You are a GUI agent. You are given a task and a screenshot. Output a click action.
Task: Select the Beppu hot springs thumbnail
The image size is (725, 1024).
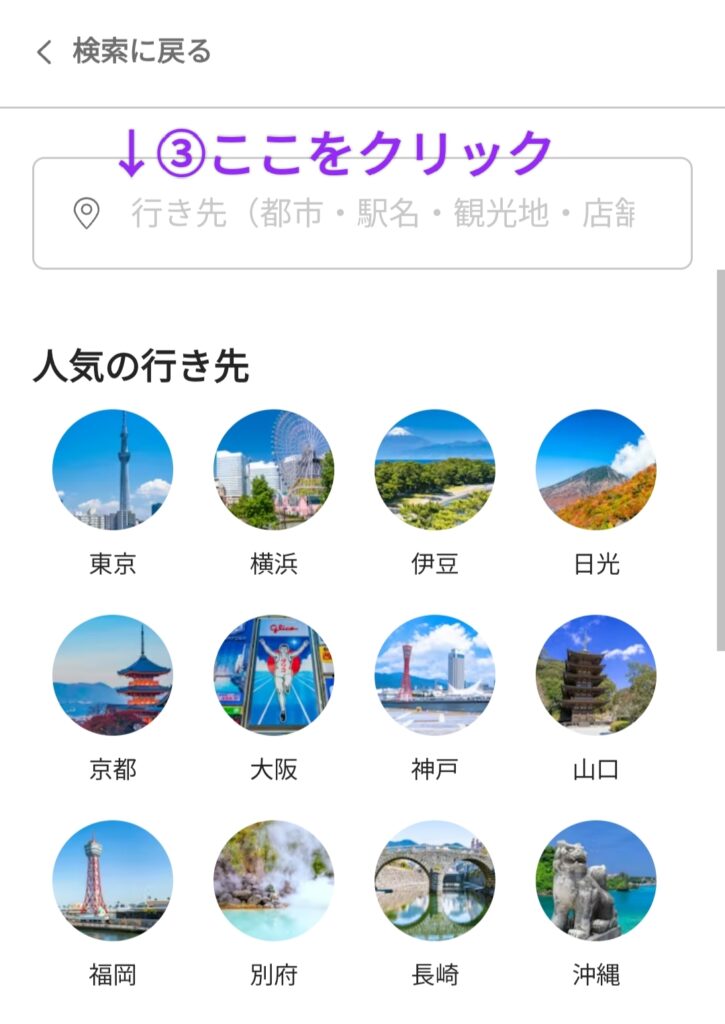point(274,880)
